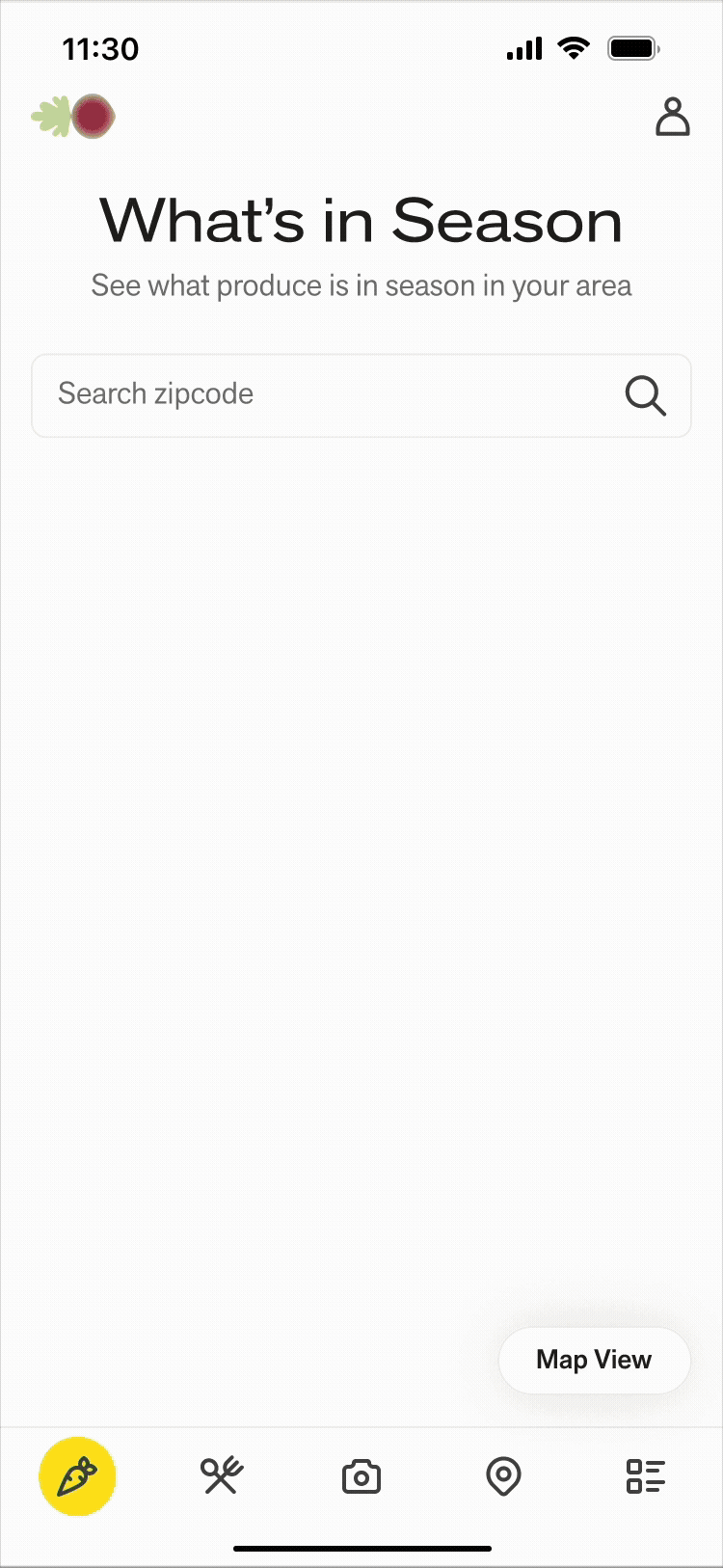
Task: Tap the What's in Season heading
Action: (x=361, y=221)
